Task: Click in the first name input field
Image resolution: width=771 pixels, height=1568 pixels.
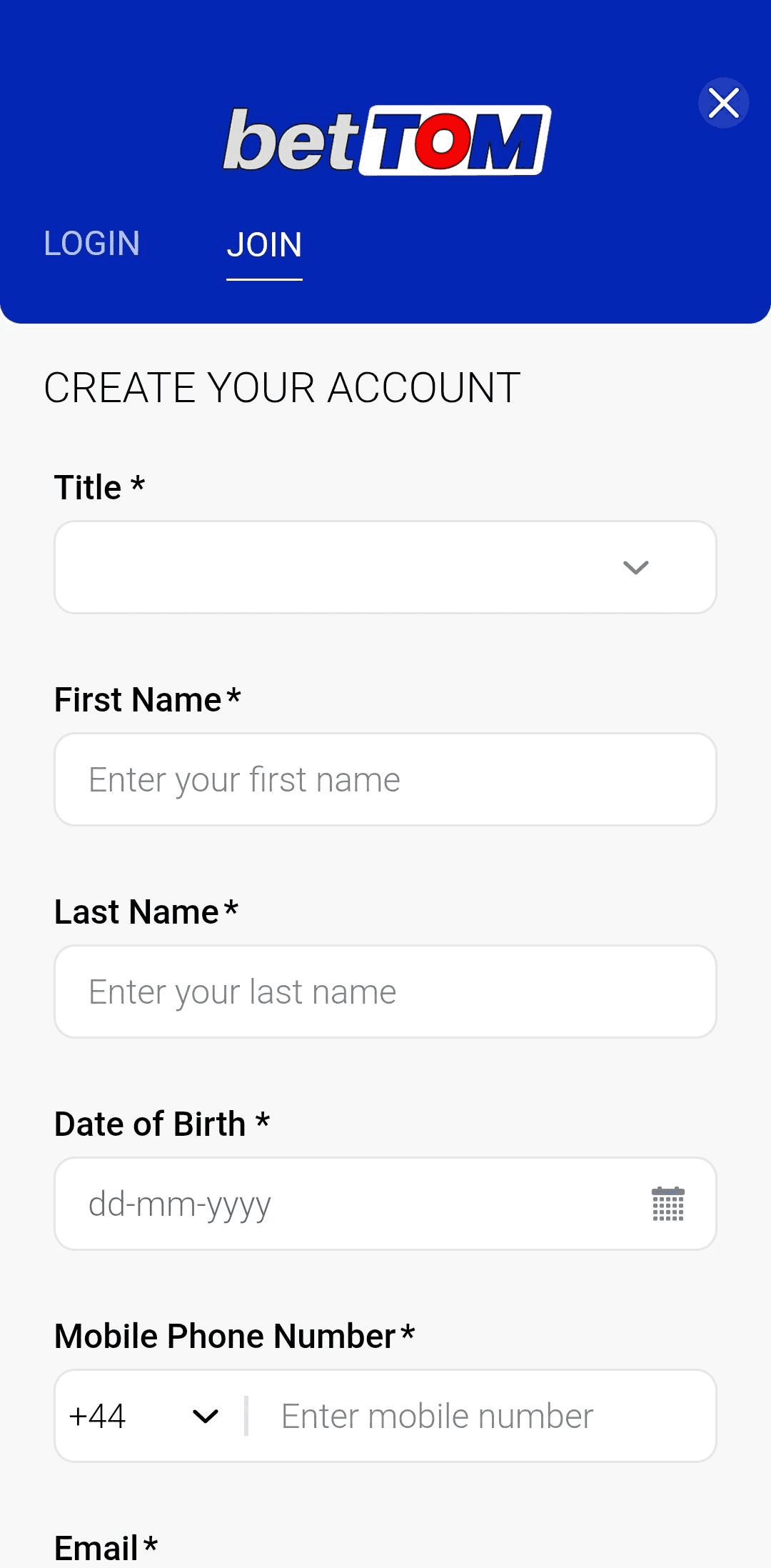Action: [x=385, y=779]
